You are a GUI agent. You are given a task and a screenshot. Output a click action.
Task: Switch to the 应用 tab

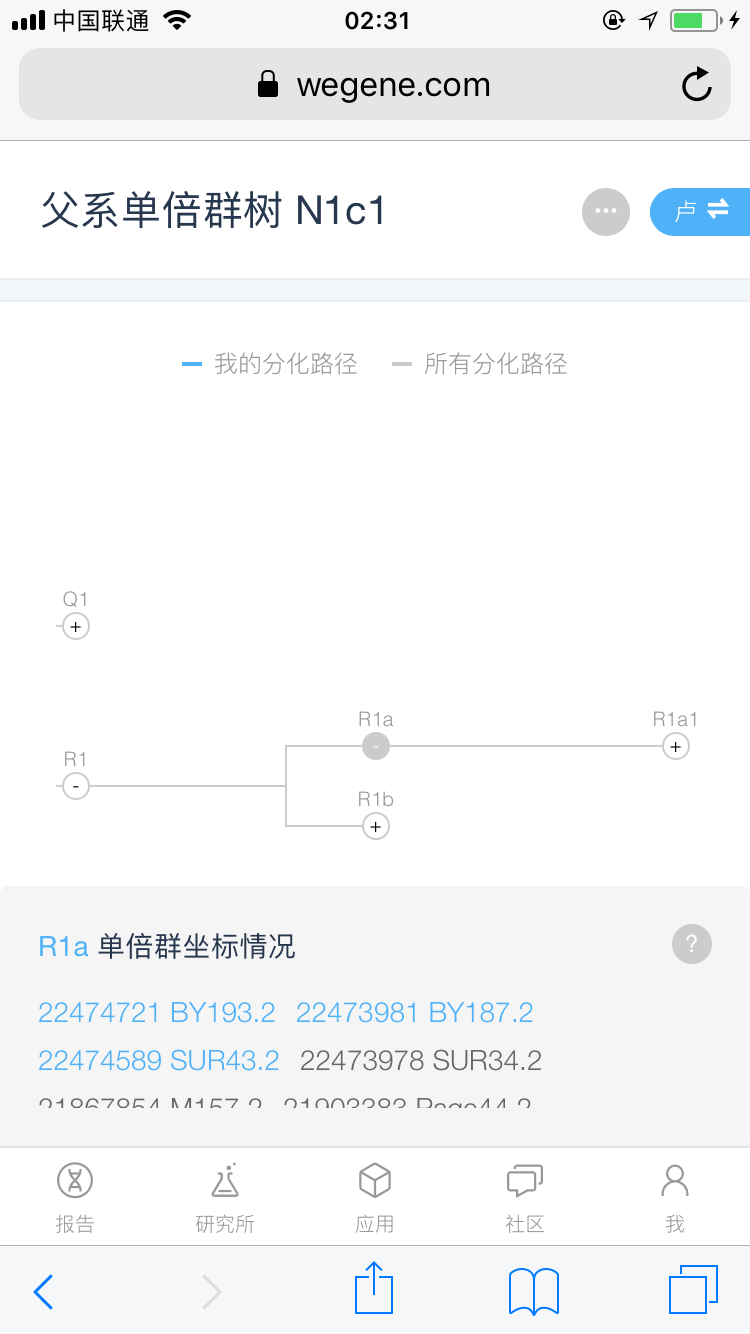[375, 1197]
